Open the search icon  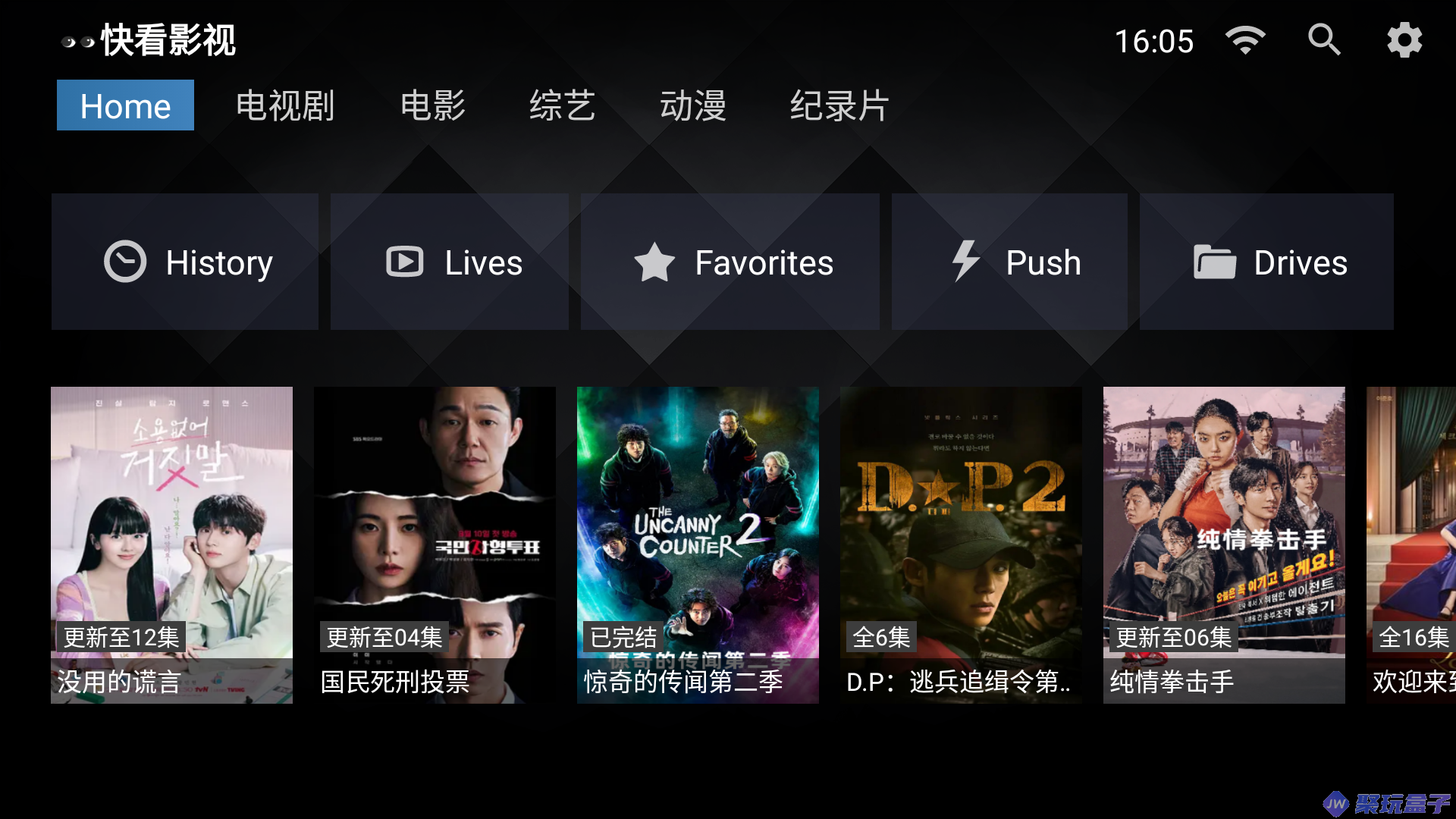1324,39
